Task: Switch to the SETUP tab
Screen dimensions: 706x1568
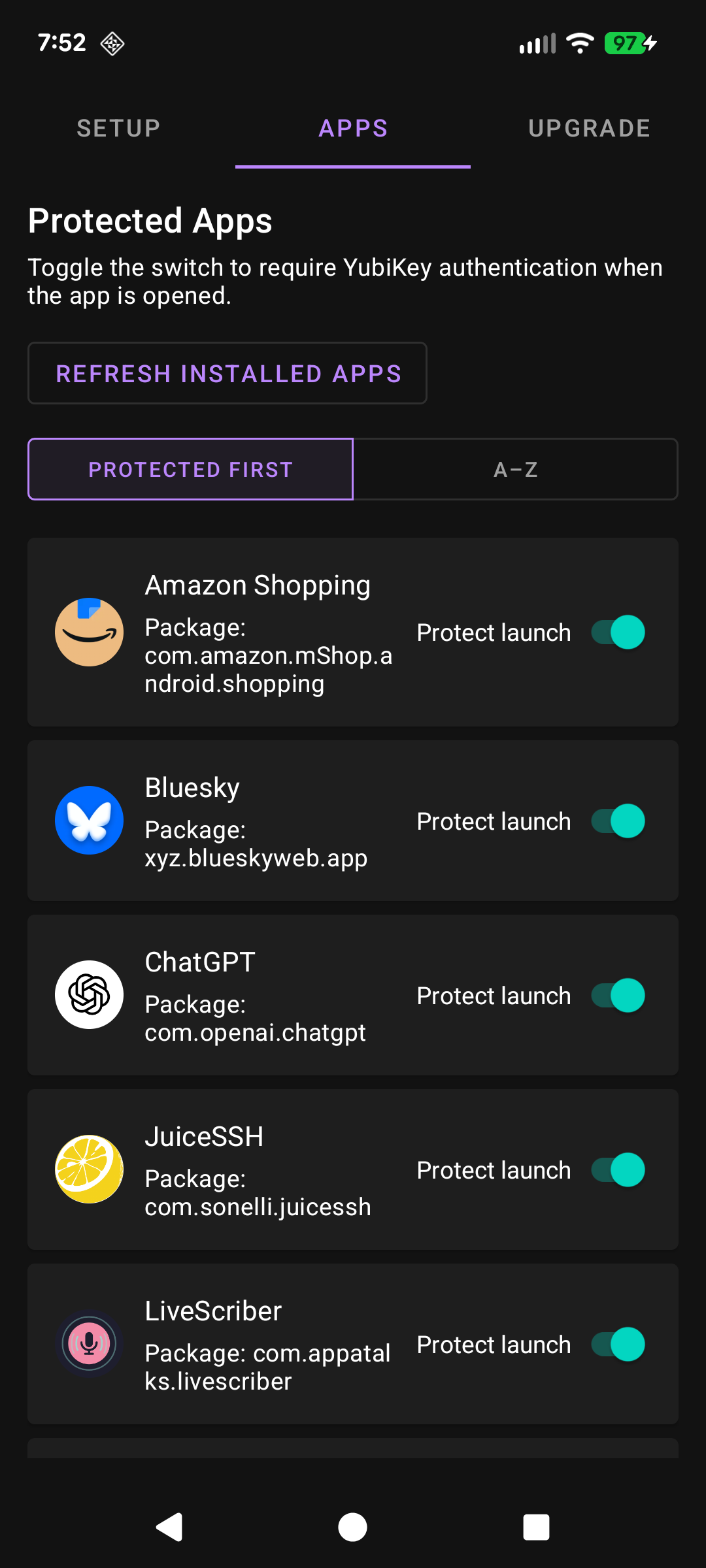Action: click(117, 128)
